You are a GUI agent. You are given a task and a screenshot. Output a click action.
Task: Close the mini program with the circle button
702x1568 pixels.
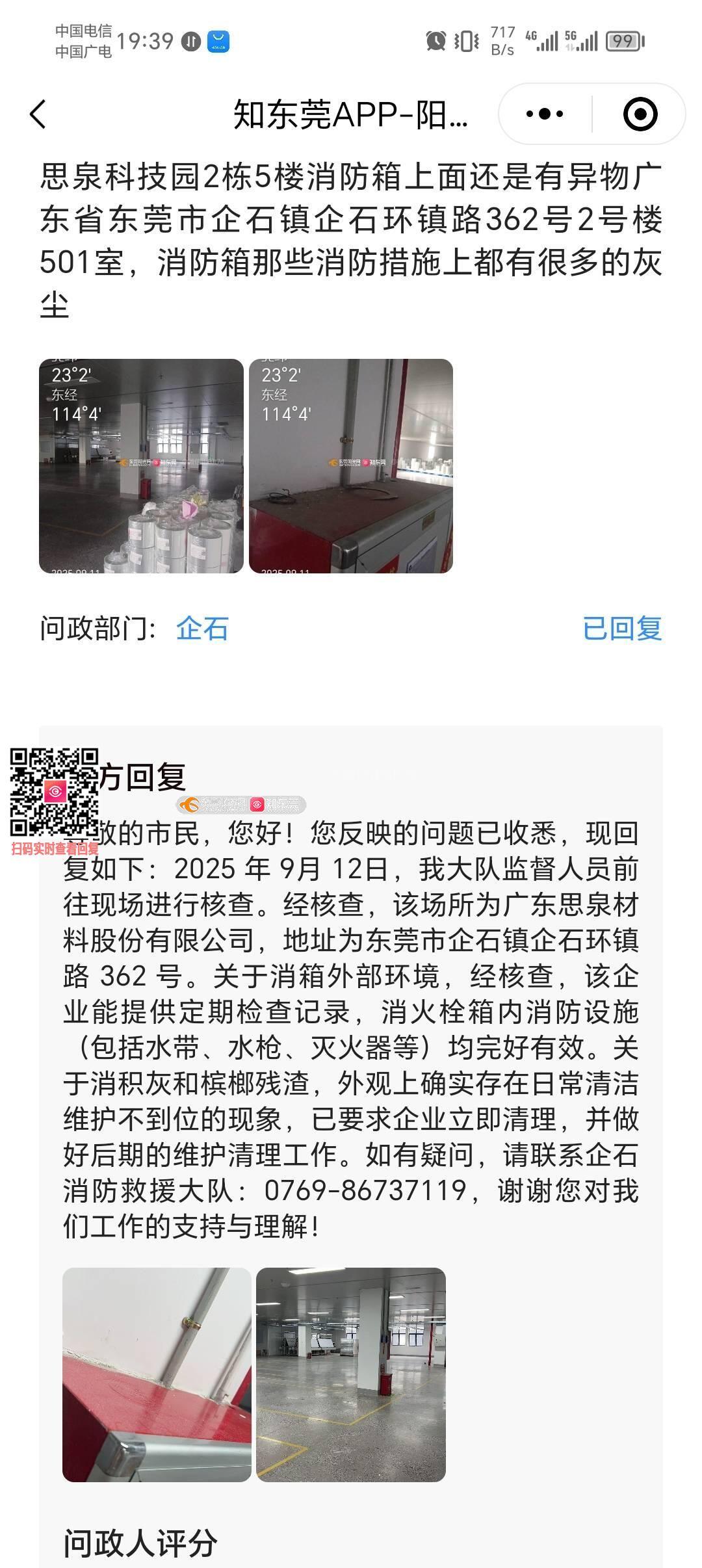pyautogui.click(x=640, y=114)
